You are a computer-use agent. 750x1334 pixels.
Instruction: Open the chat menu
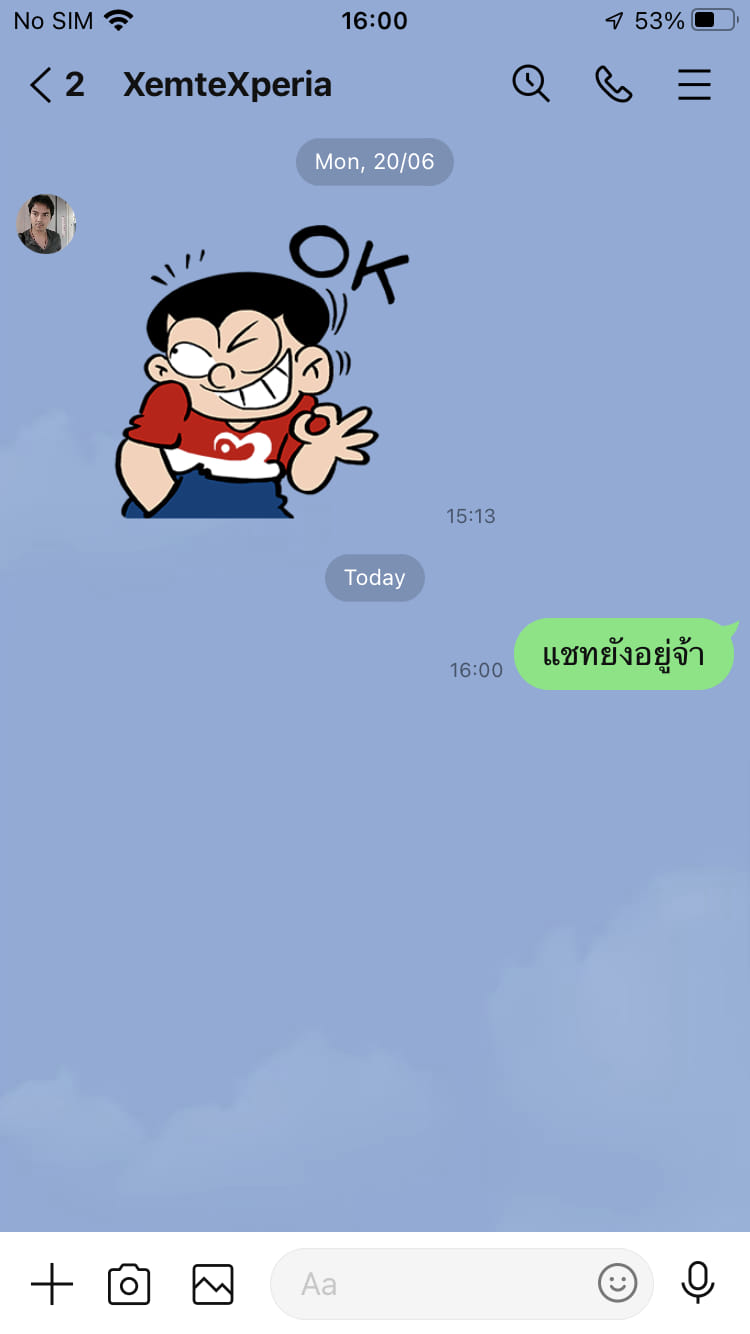(x=694, y=85)
